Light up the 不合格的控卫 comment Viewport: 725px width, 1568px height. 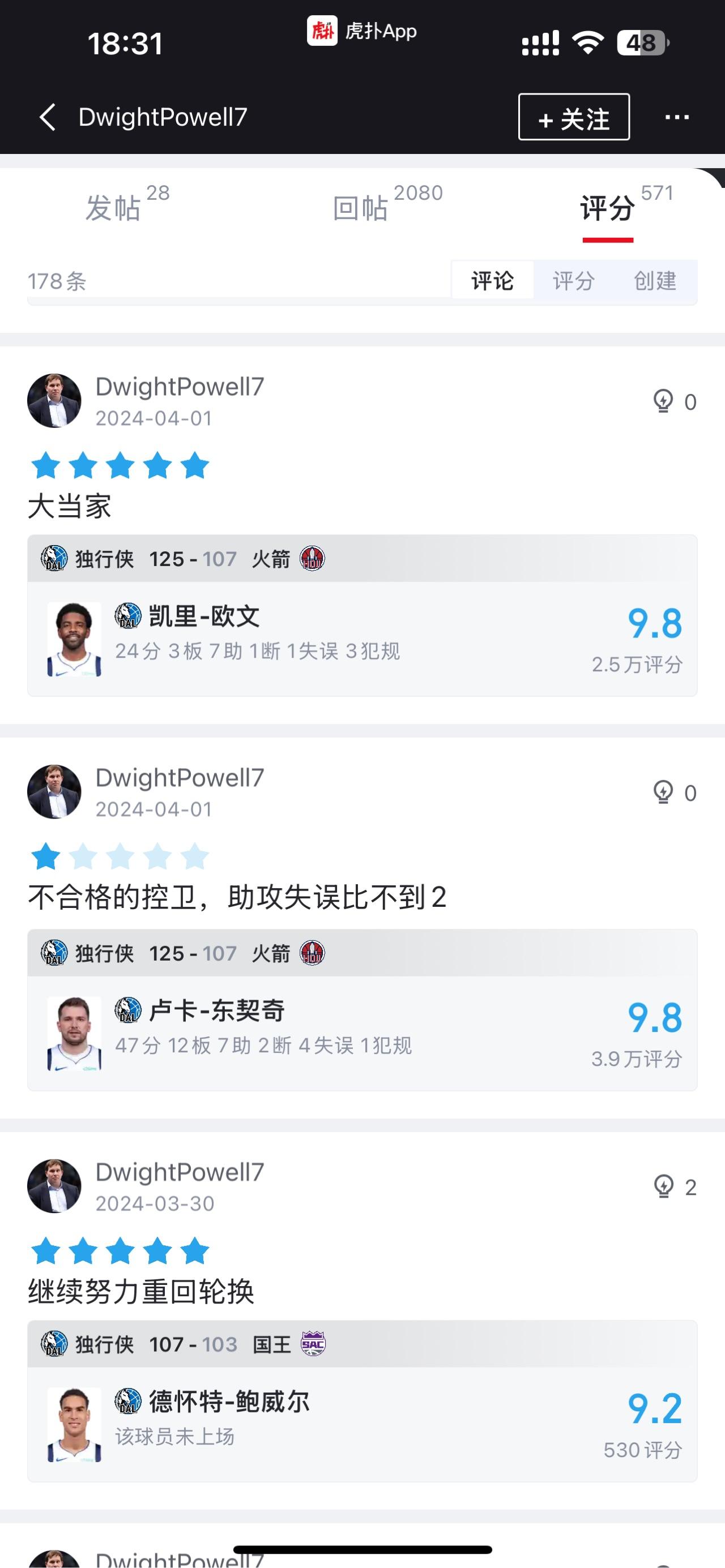[663, 792]
